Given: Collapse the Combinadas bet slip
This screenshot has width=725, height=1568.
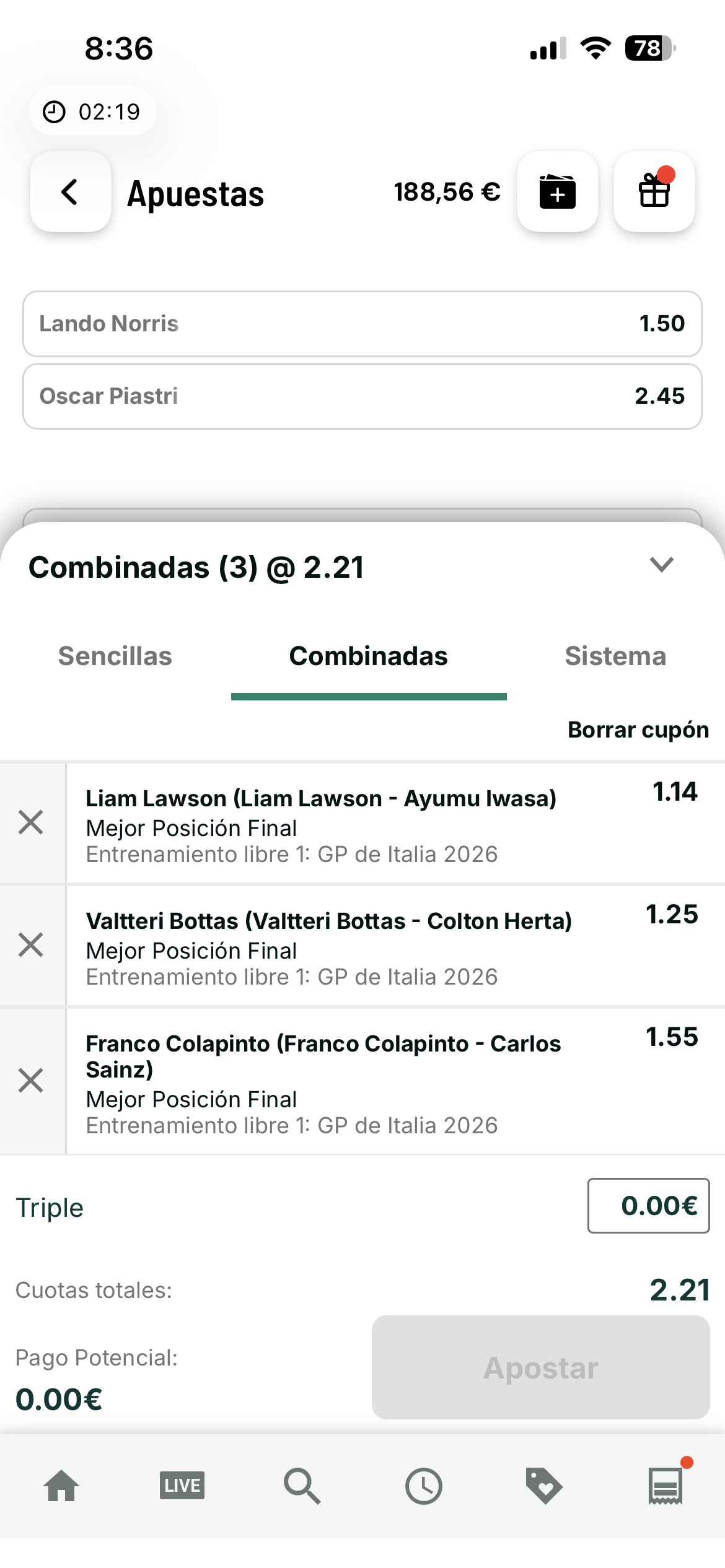Looking at the screenshot, I should click(x=661, y=565).
